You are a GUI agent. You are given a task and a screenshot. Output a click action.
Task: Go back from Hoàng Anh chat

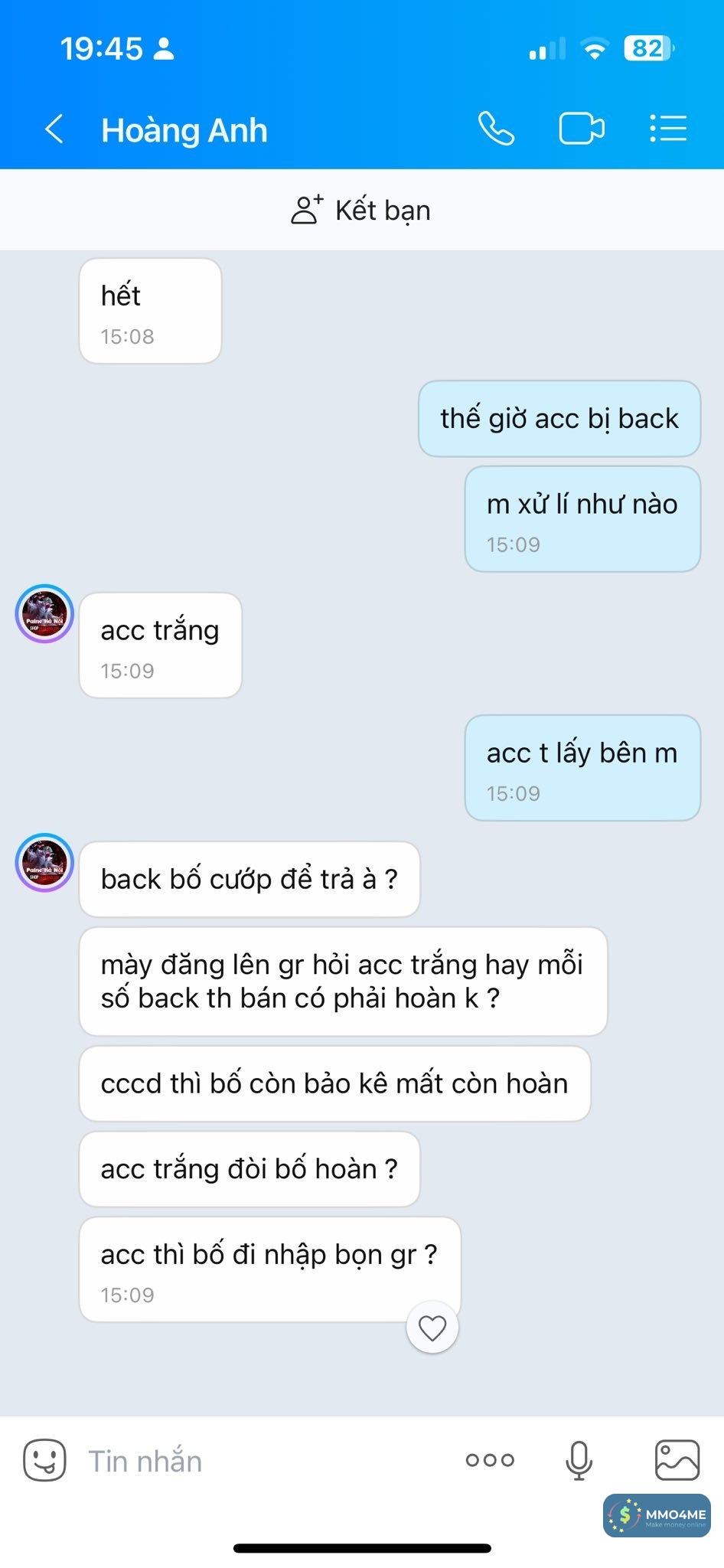tap(54, 129)
